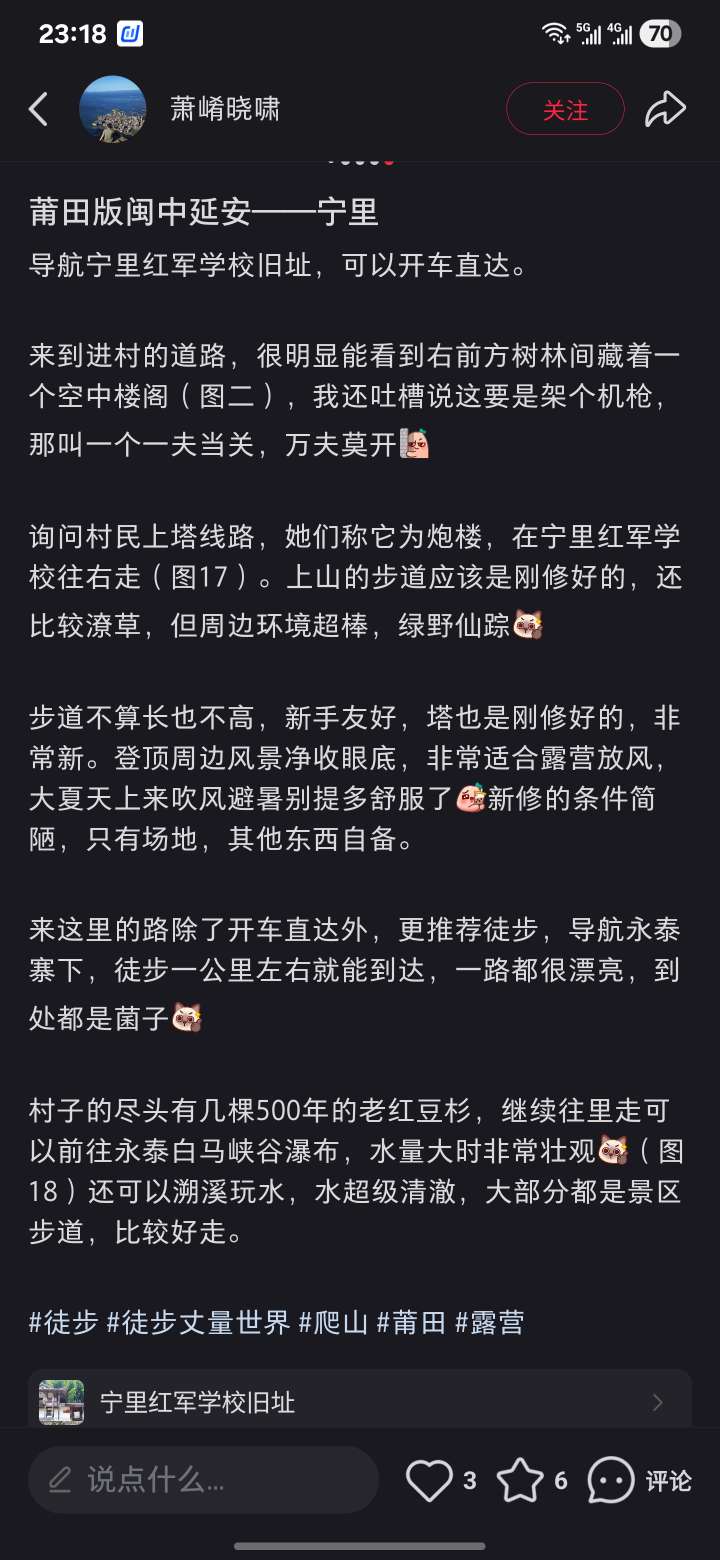The height and width of the screenshot is (1560, 720).
Task: Like this post with the heart
Action: pos(429,1480)
